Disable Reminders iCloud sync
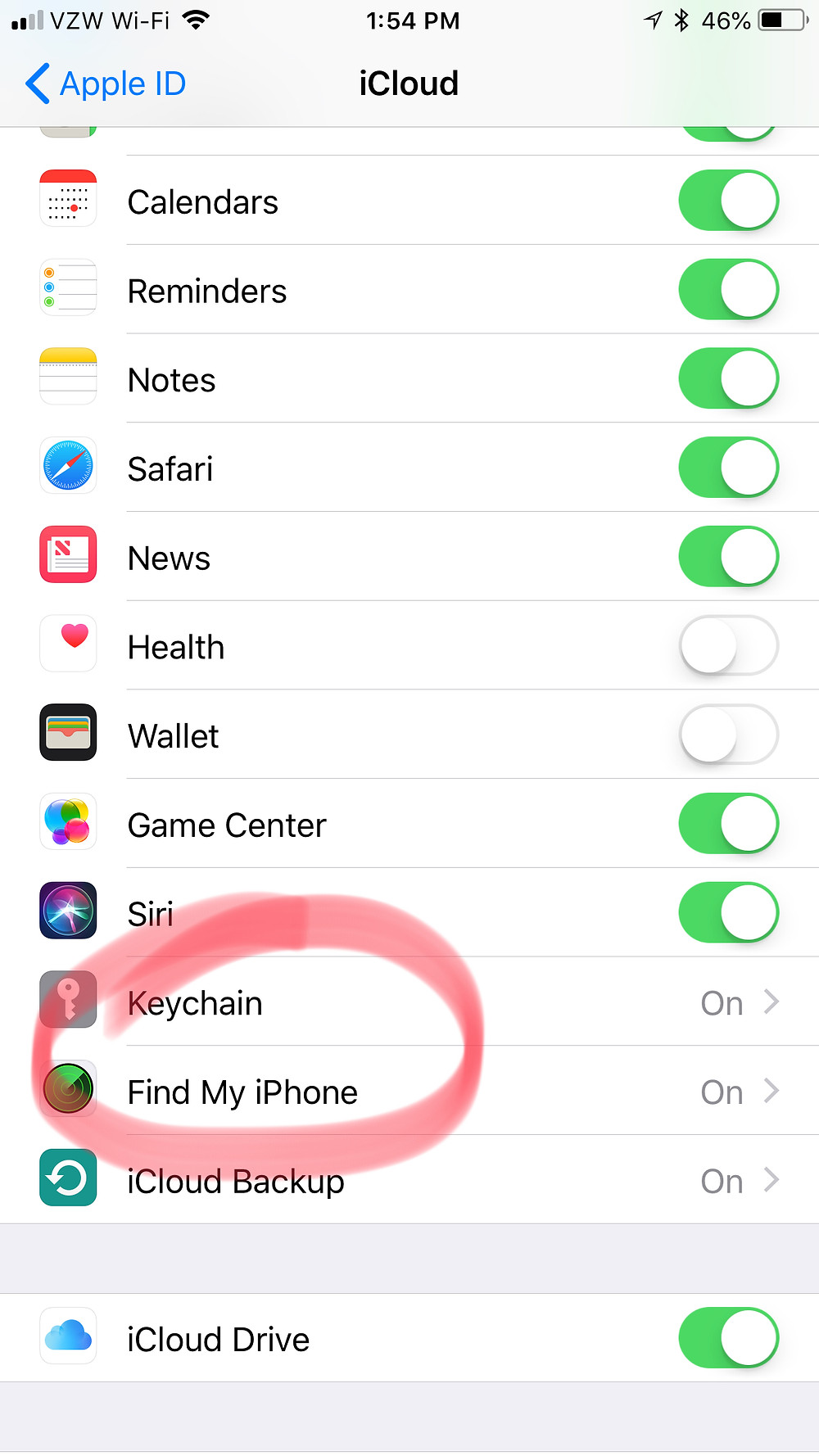 click(x=728, y=290)
